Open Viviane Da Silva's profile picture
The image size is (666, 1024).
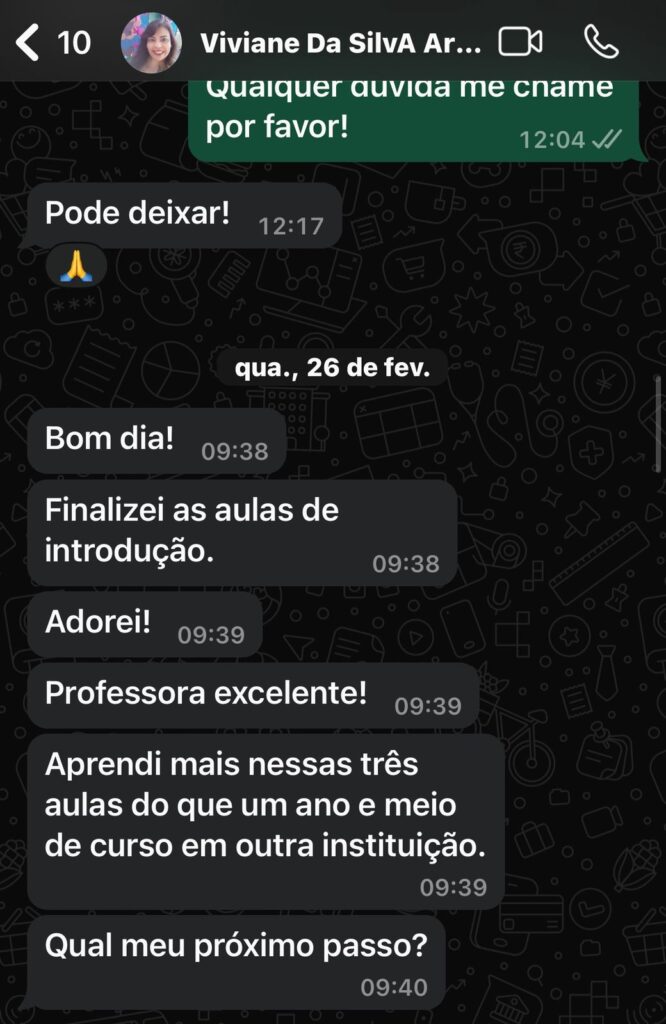coord(151,43)
